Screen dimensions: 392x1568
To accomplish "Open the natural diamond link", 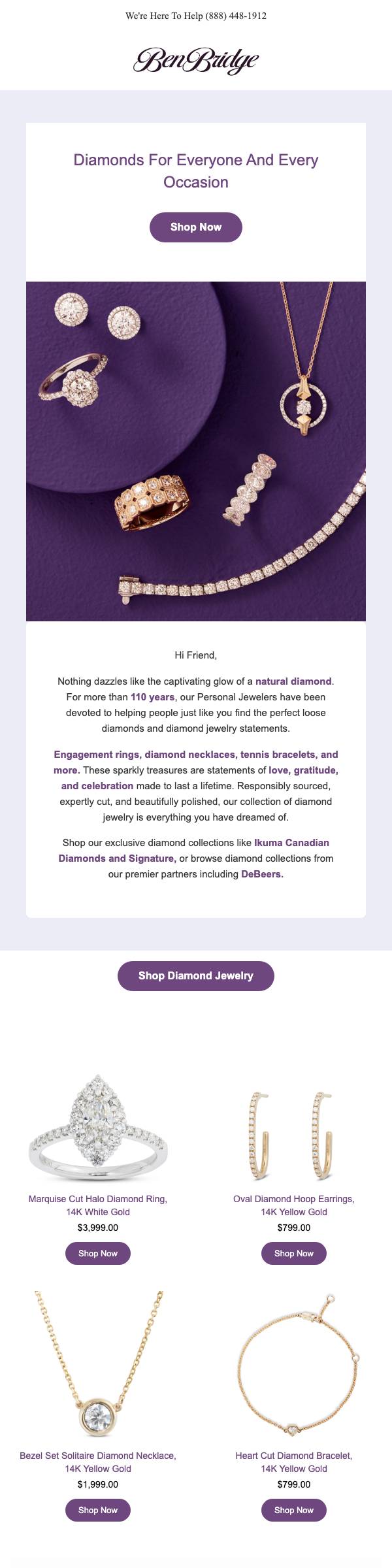I will click(x=293, y=681).
